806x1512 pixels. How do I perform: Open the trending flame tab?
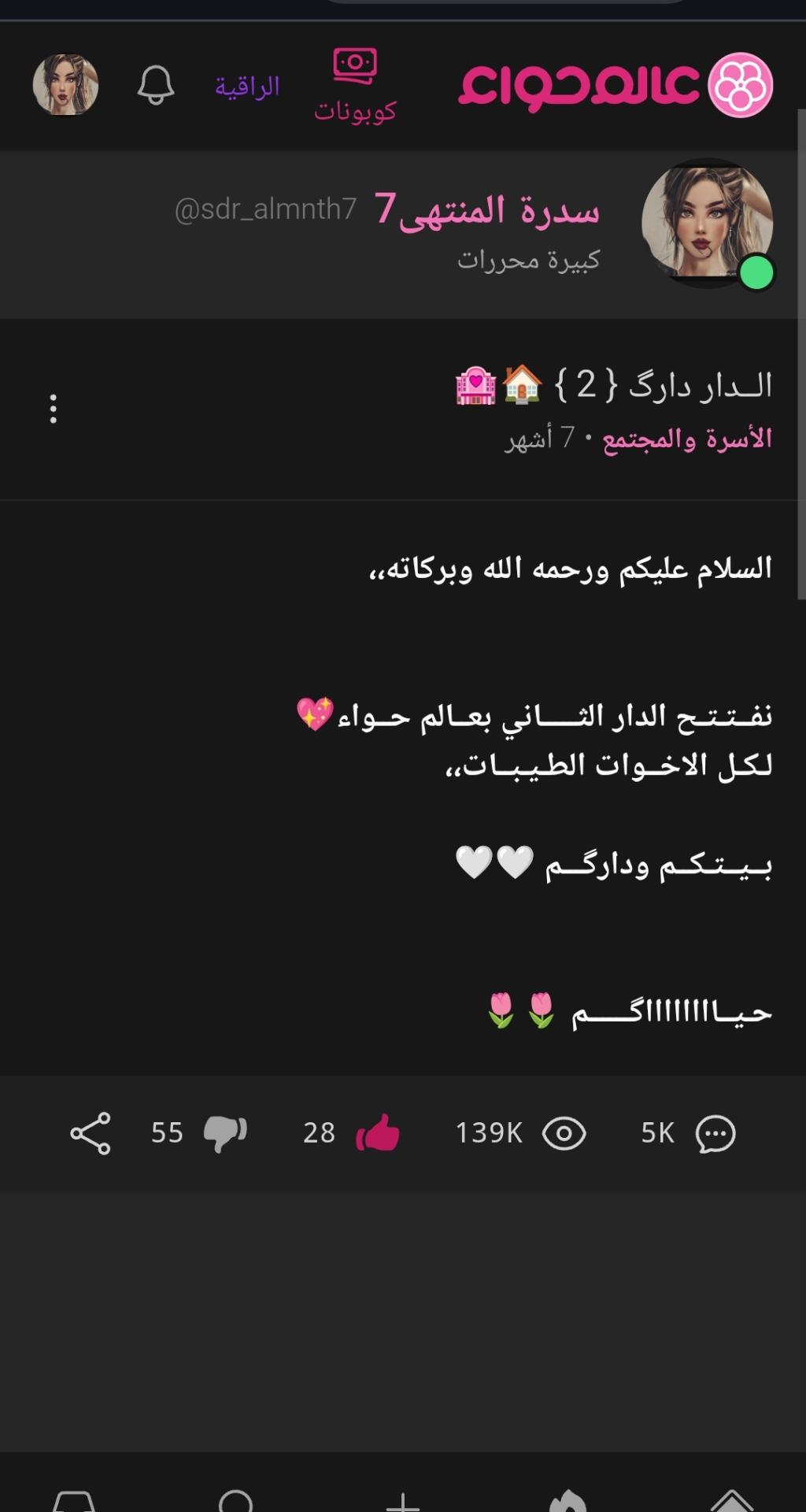click(568, 1500)
